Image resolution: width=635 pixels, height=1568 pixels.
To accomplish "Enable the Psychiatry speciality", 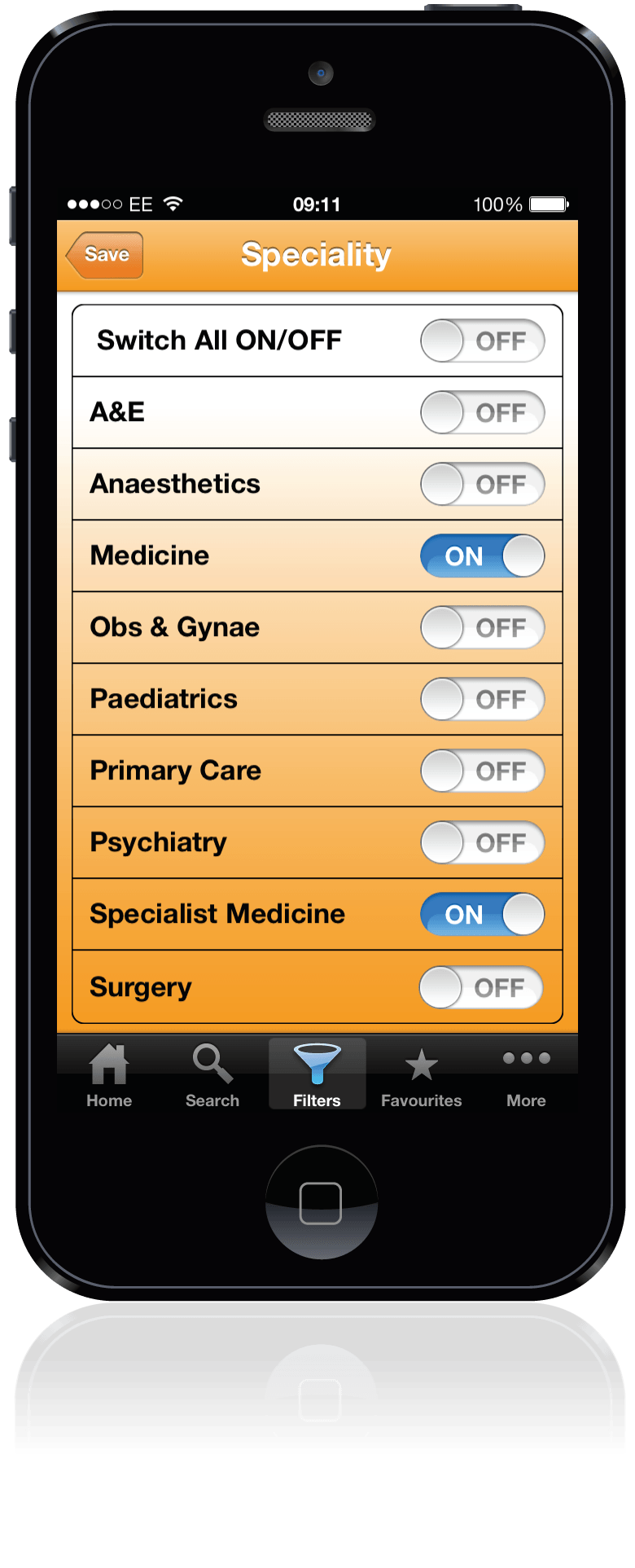I will 482,842.
